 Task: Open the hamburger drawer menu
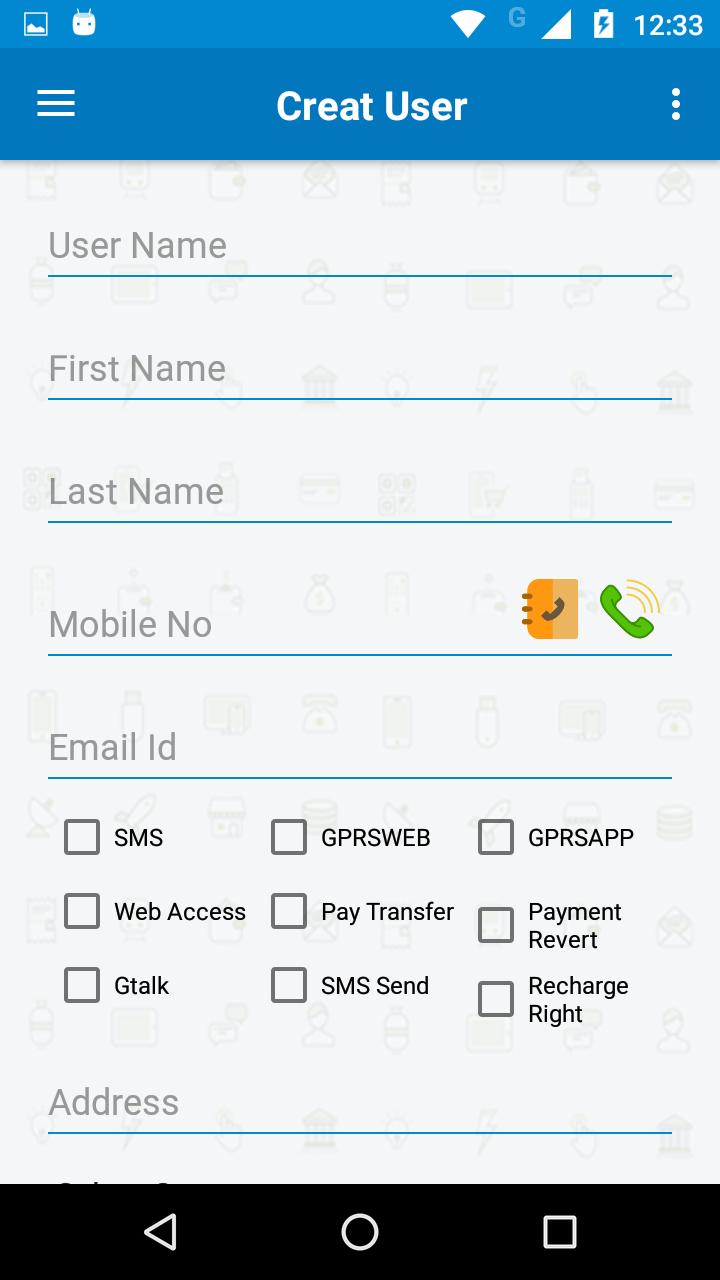[x=56, y=104]
